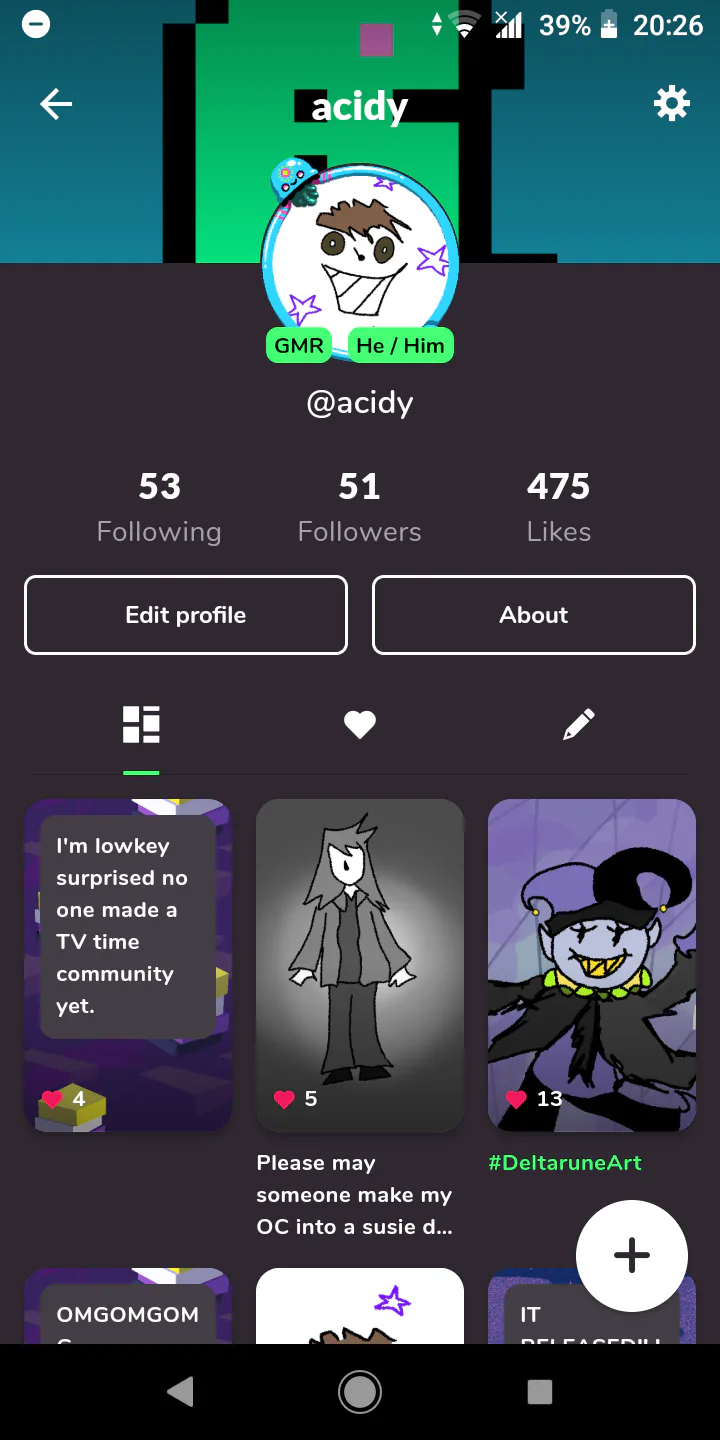
Task: Open the TV time community post
Action: coord(128,965)
